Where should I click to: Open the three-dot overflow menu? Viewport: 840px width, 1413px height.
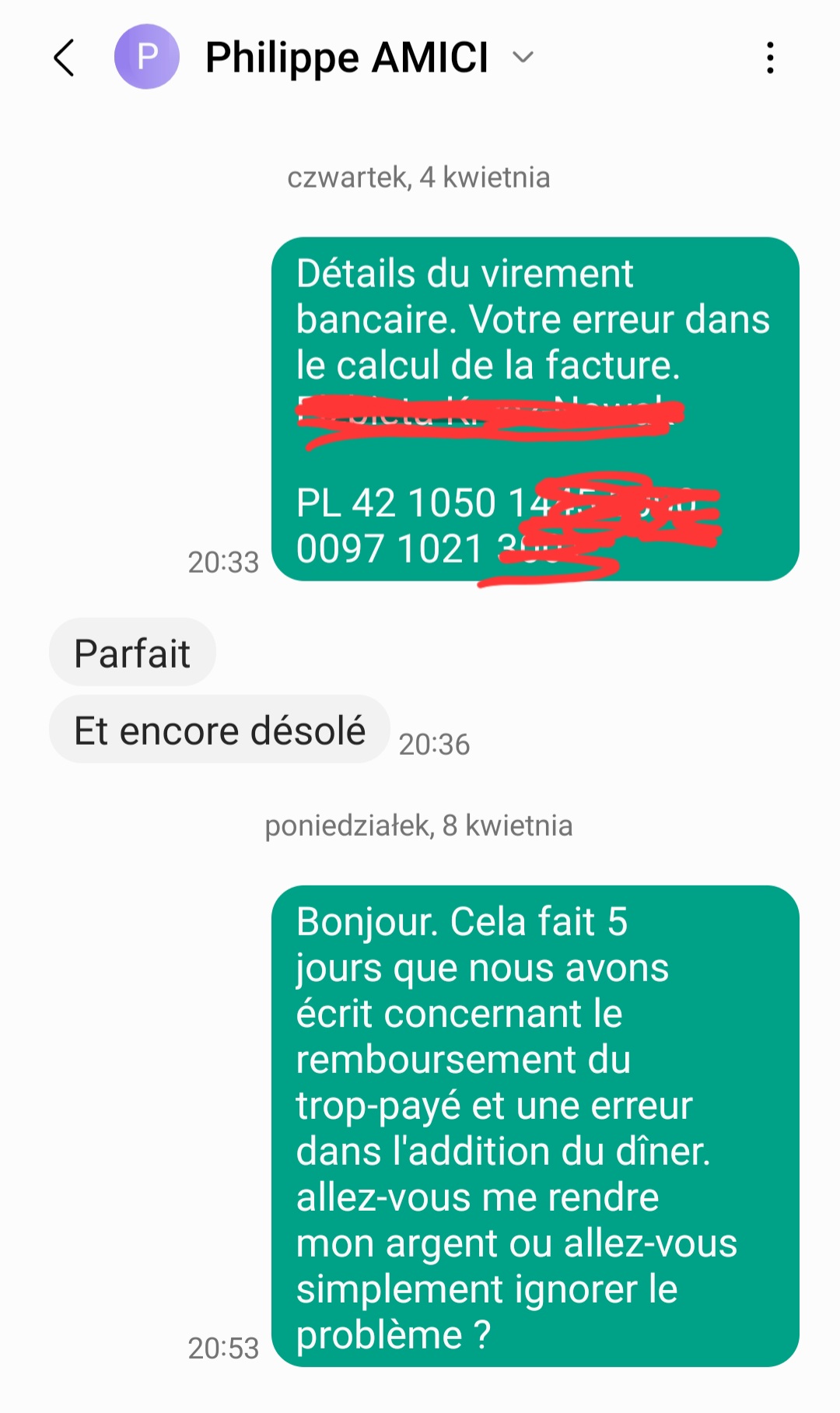coord(769,58)
